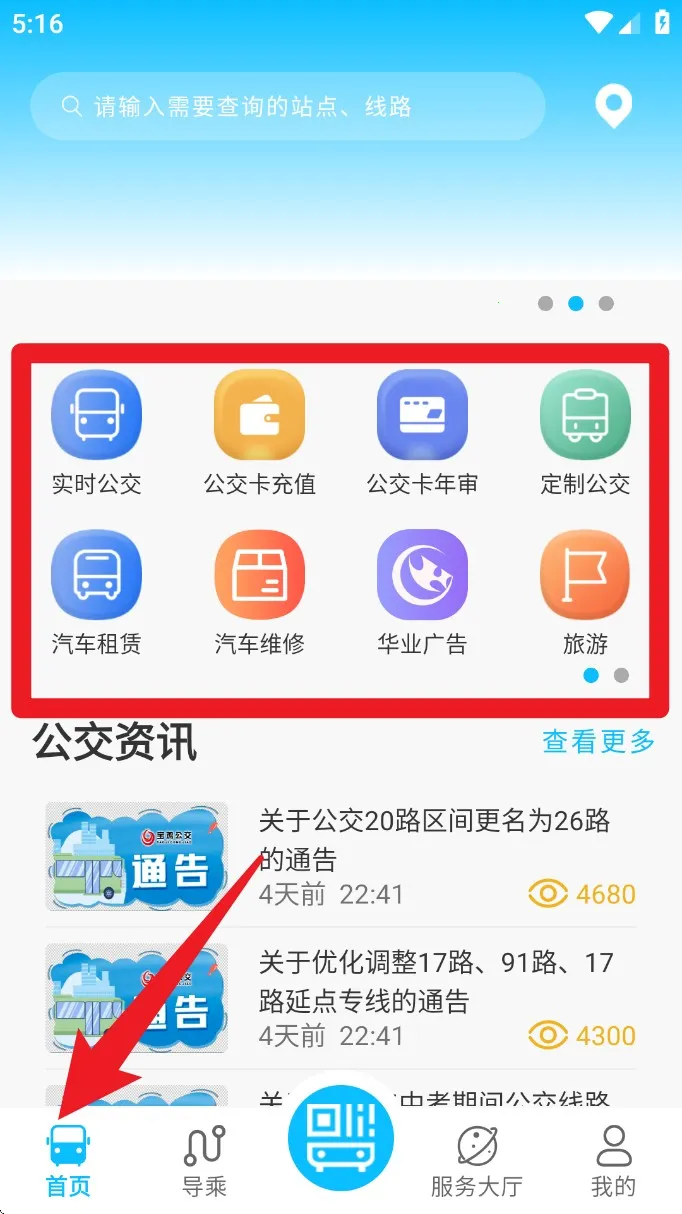
Task: Switch to the 导乘 route guide tab
Action: pos(205,1160)
